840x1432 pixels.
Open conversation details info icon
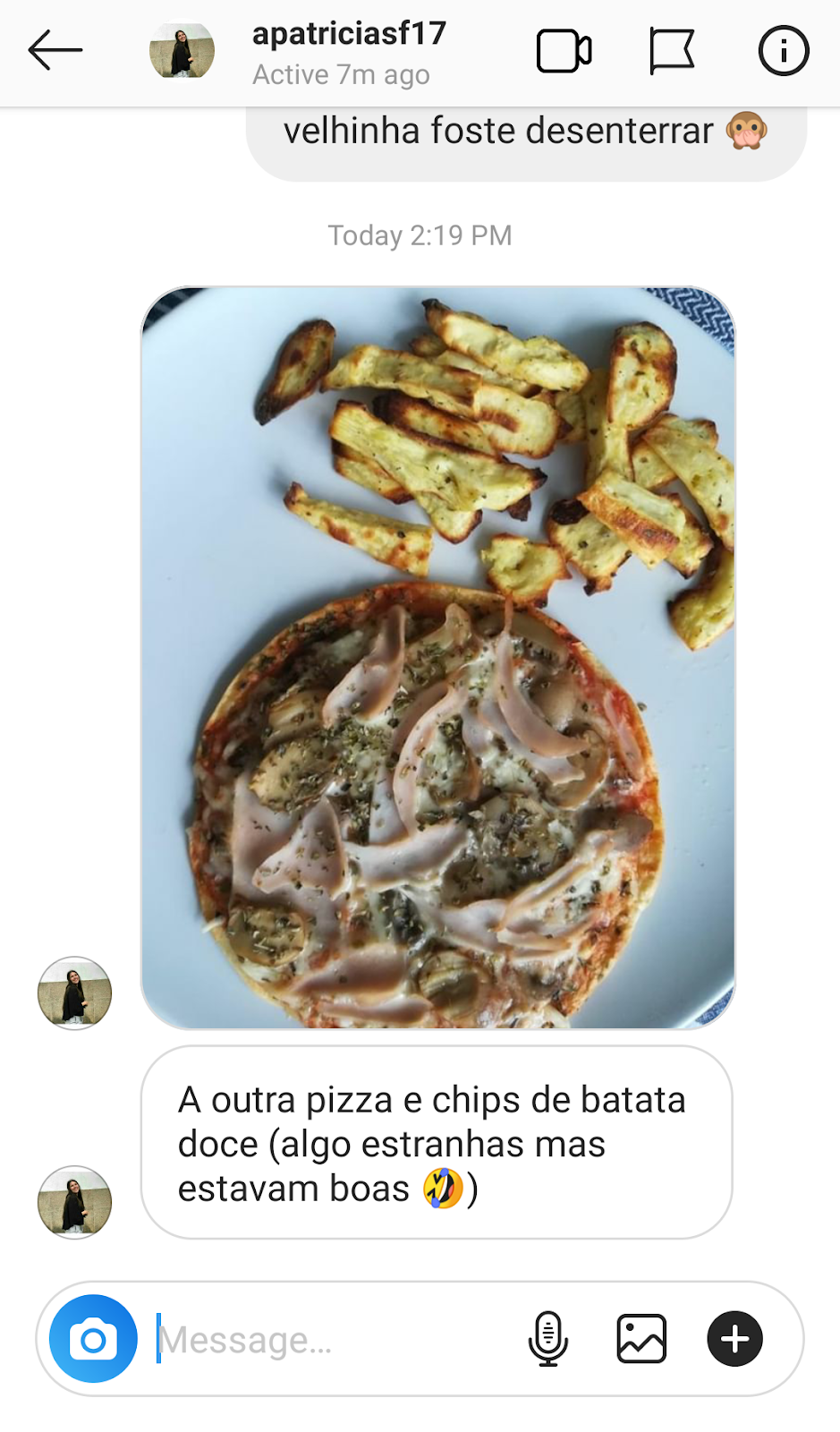pyautogui.click(x=784, y=51)
